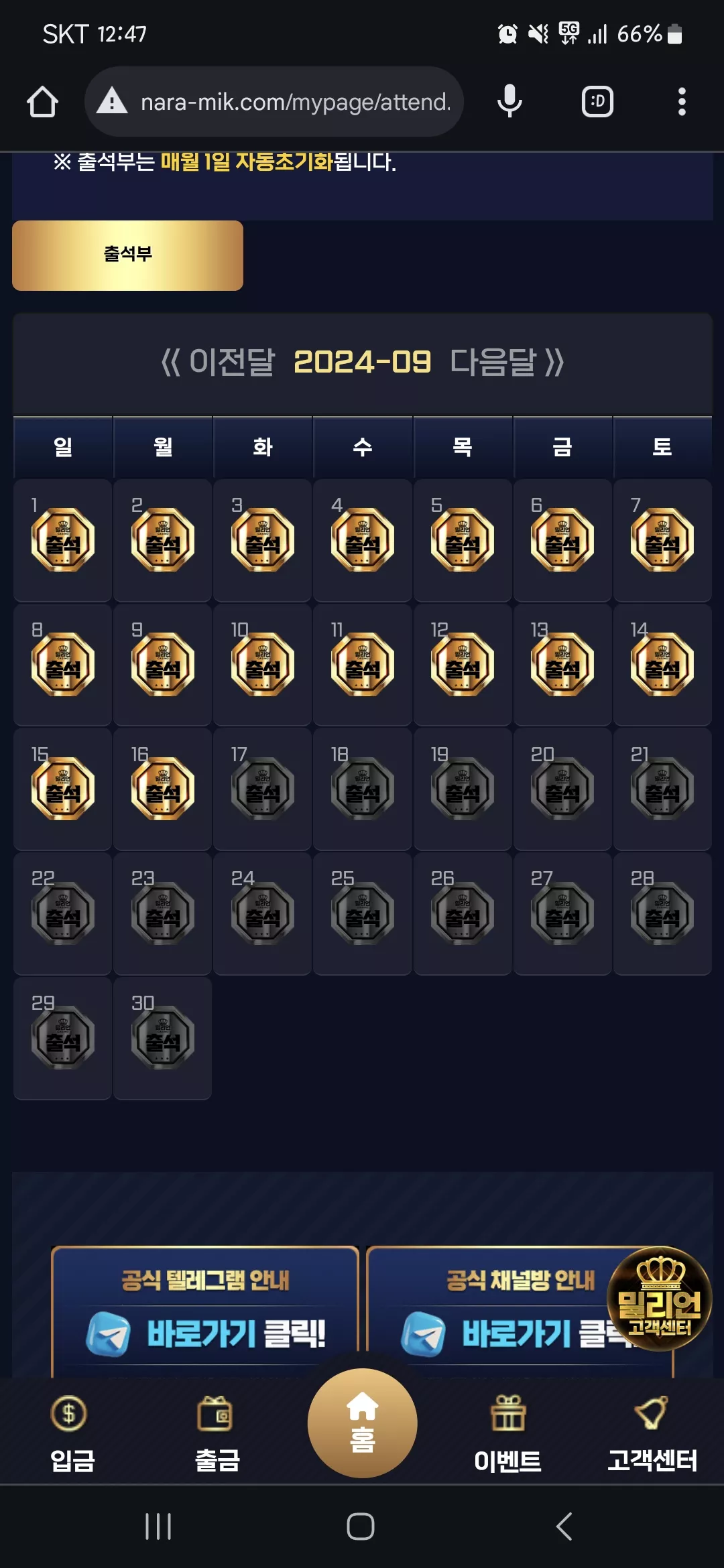Image resolution: width=724 pixels, height=1568 pixels.
Task: Switch to the 이벤트 tab
Action: click(507, 1433)
